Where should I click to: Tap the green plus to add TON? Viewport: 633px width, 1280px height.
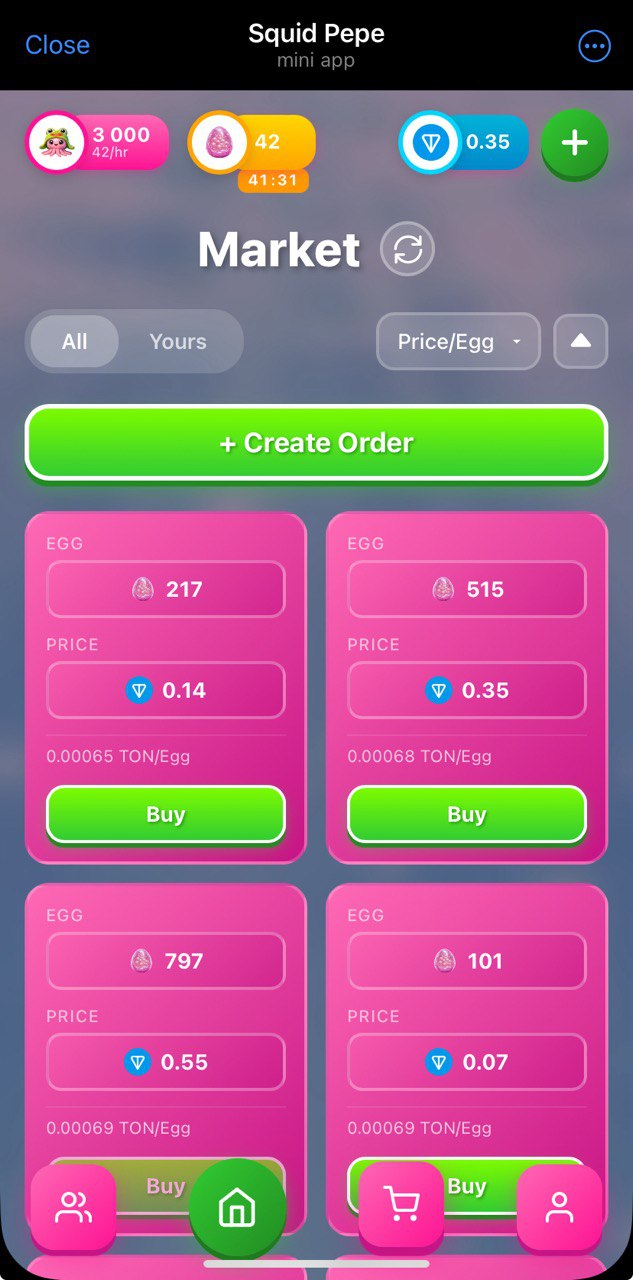pyautogui.click(x=574, y=143)
